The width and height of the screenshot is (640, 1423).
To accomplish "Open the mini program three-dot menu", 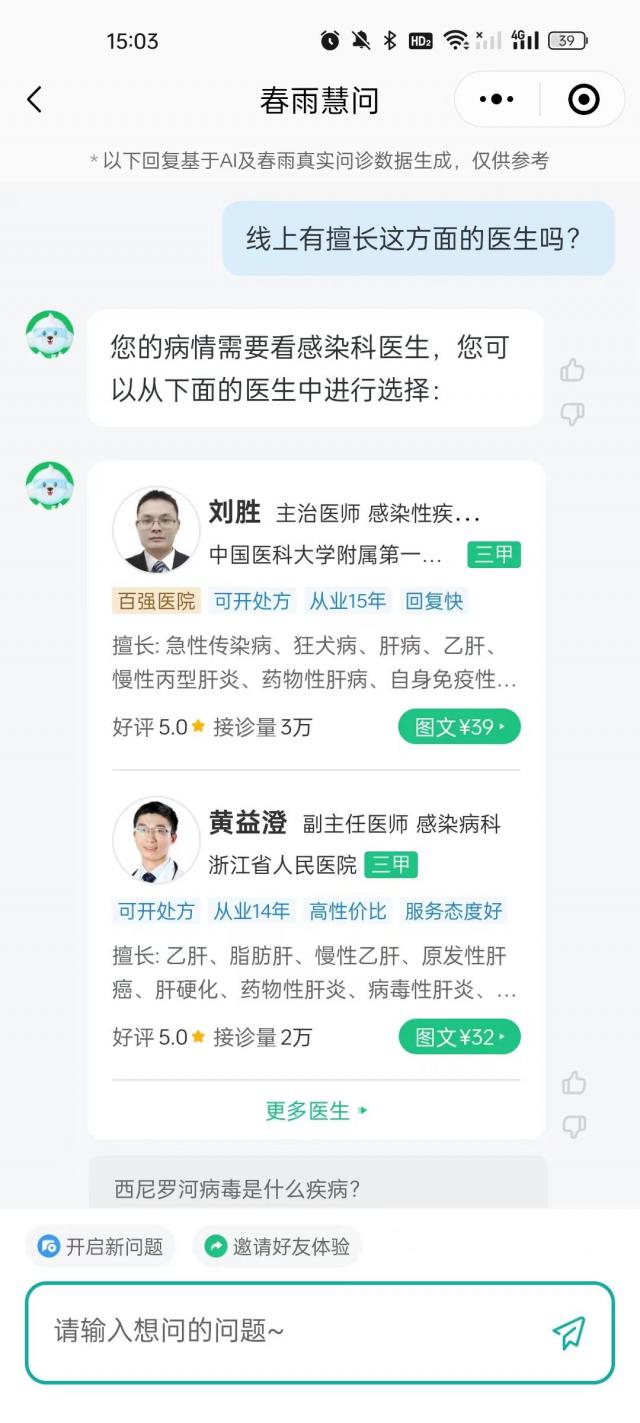I will 497,99.
